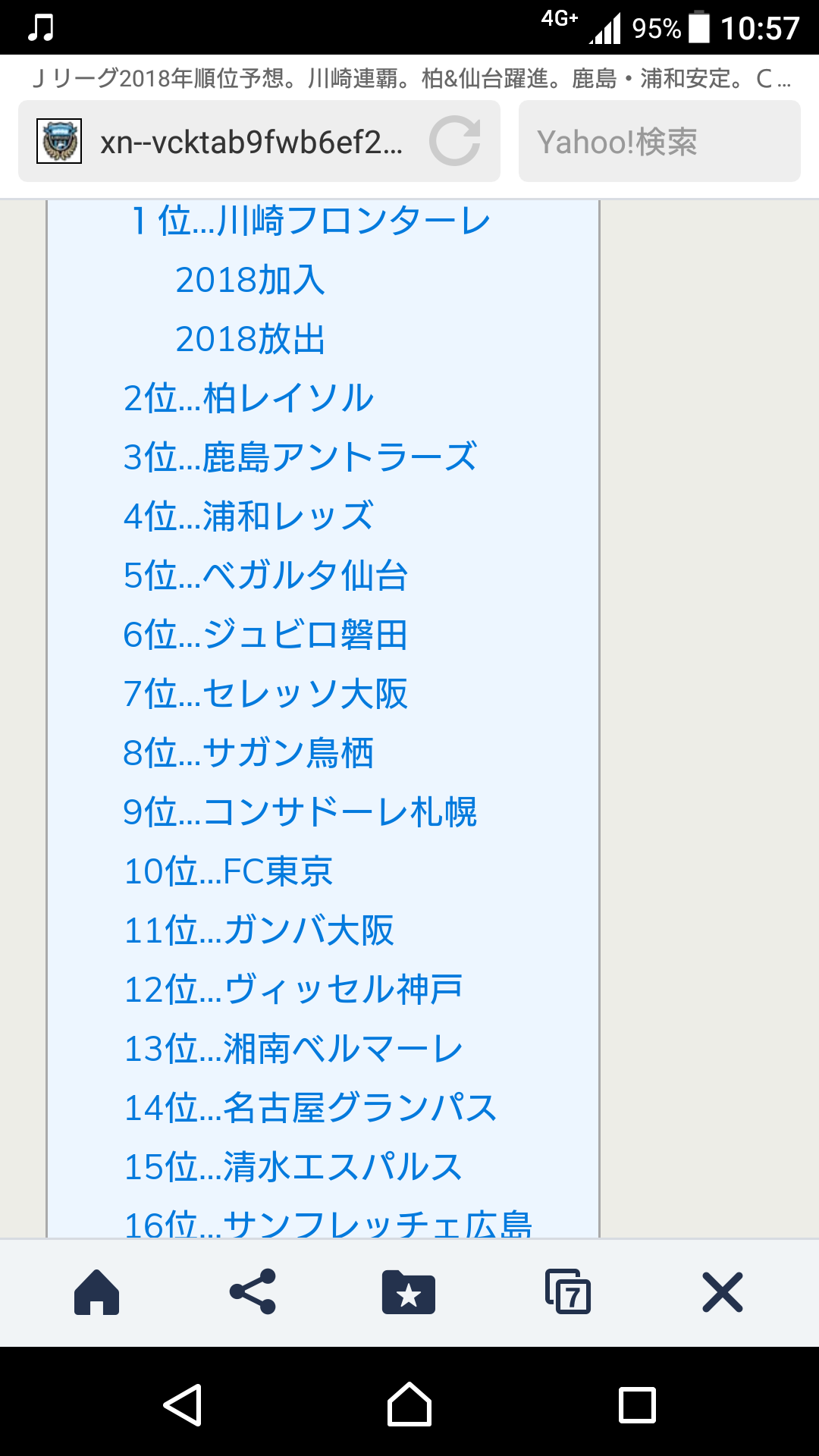Share this page
Image resolution: width=819 pixels, height=1456 pixels.
coord(253,1292)
